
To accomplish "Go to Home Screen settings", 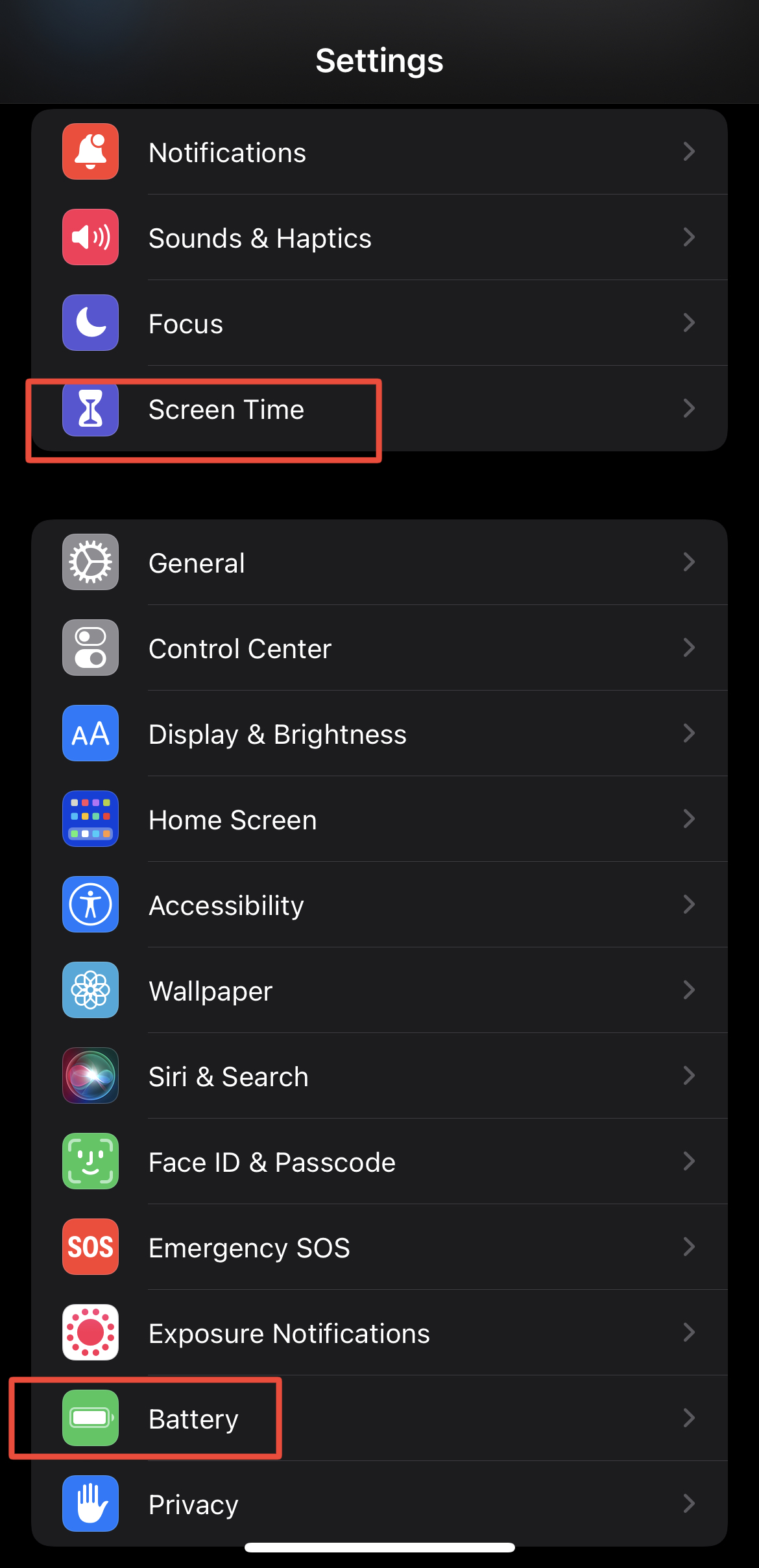I will coord(379,819).
